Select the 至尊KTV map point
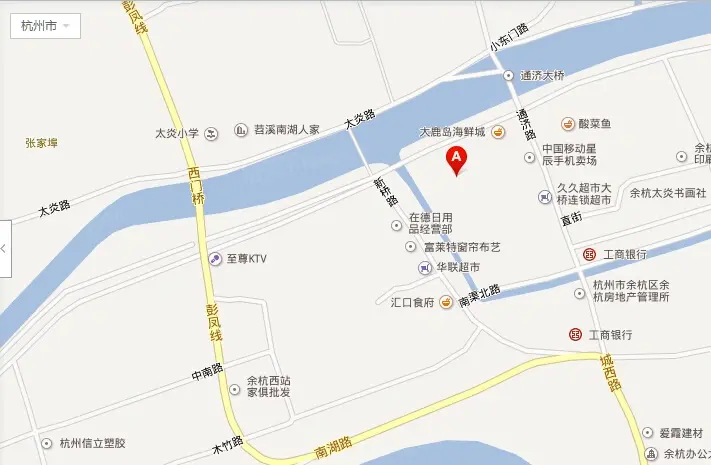Image resolution: width=711 pixels, height=465 pixels. click(215, 259)
